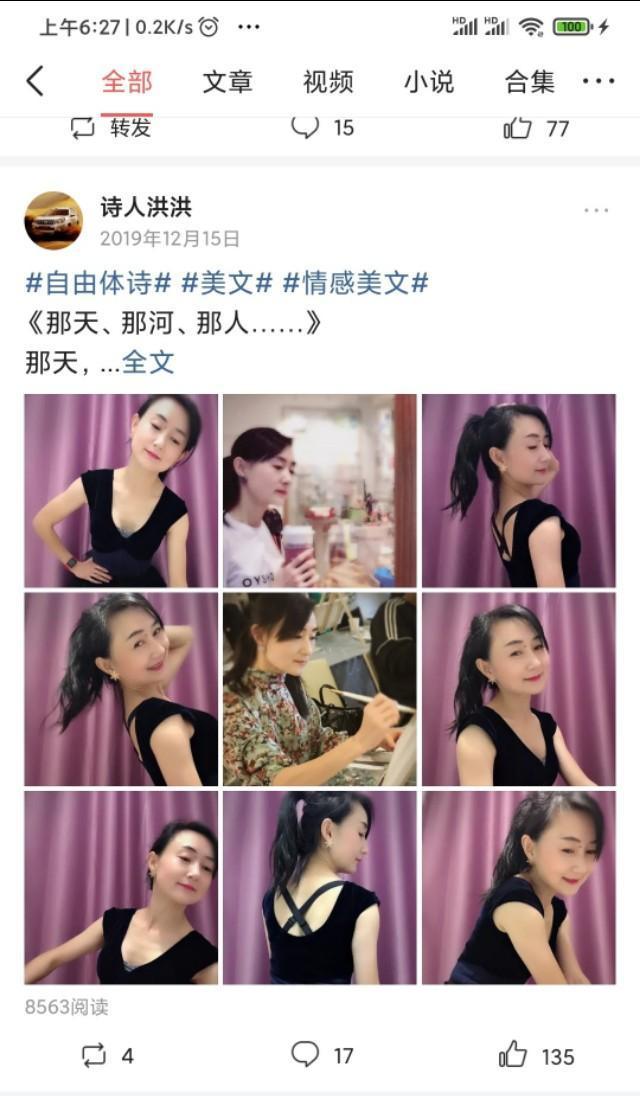Switch to the 视频 tab

(x=328, y=82)
